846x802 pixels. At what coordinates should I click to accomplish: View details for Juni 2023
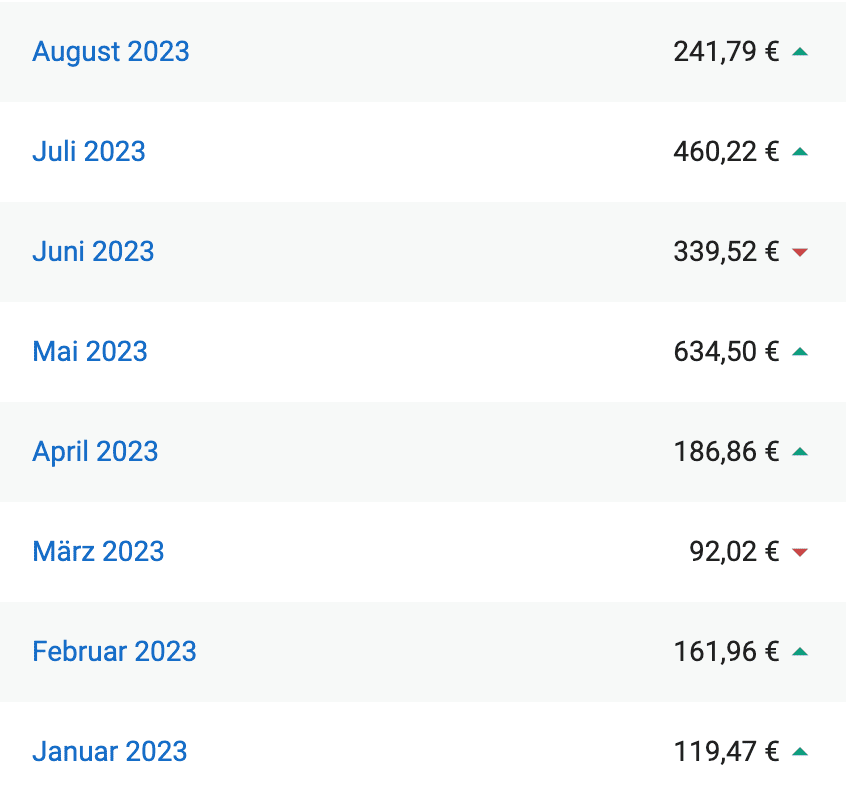(x=93, y=252)
